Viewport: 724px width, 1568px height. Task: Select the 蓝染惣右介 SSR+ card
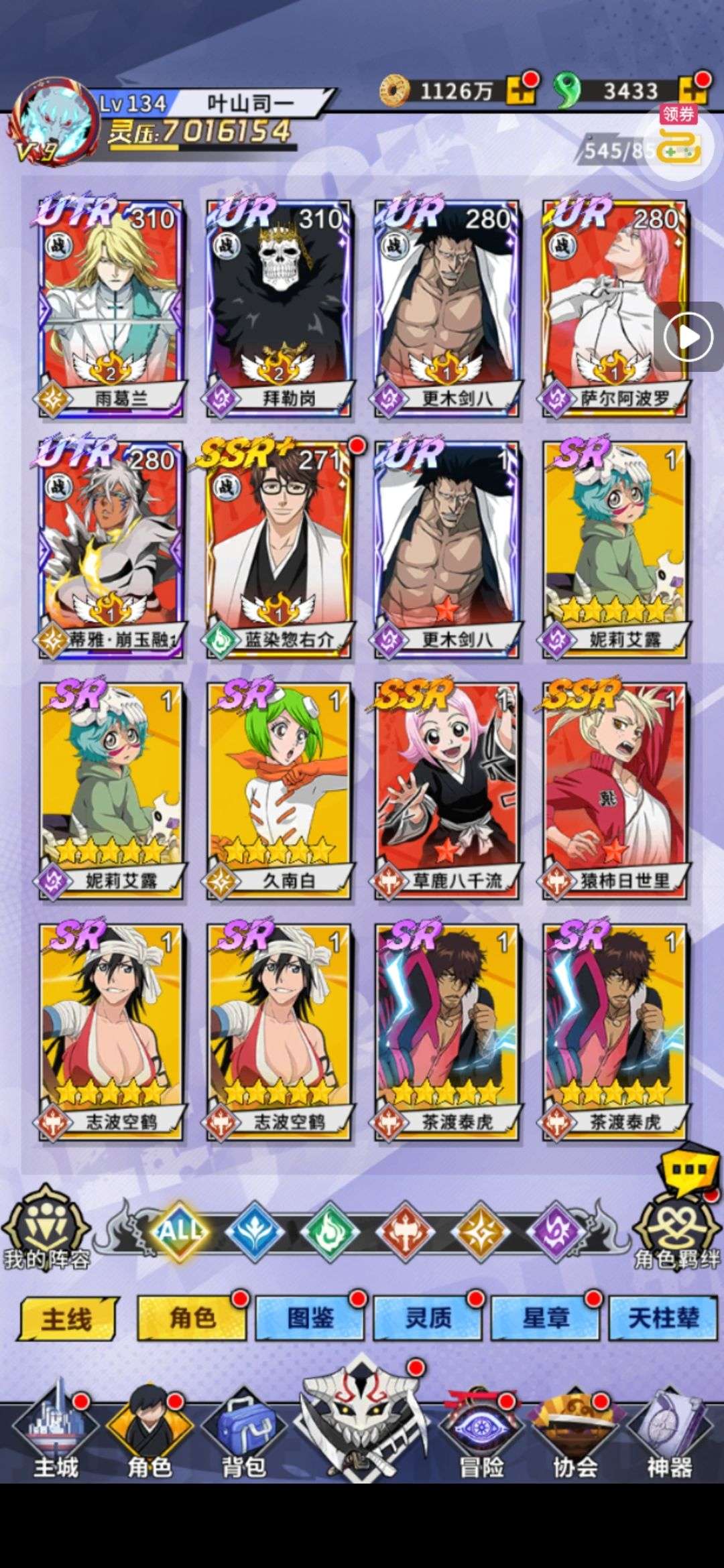[279, 550]
